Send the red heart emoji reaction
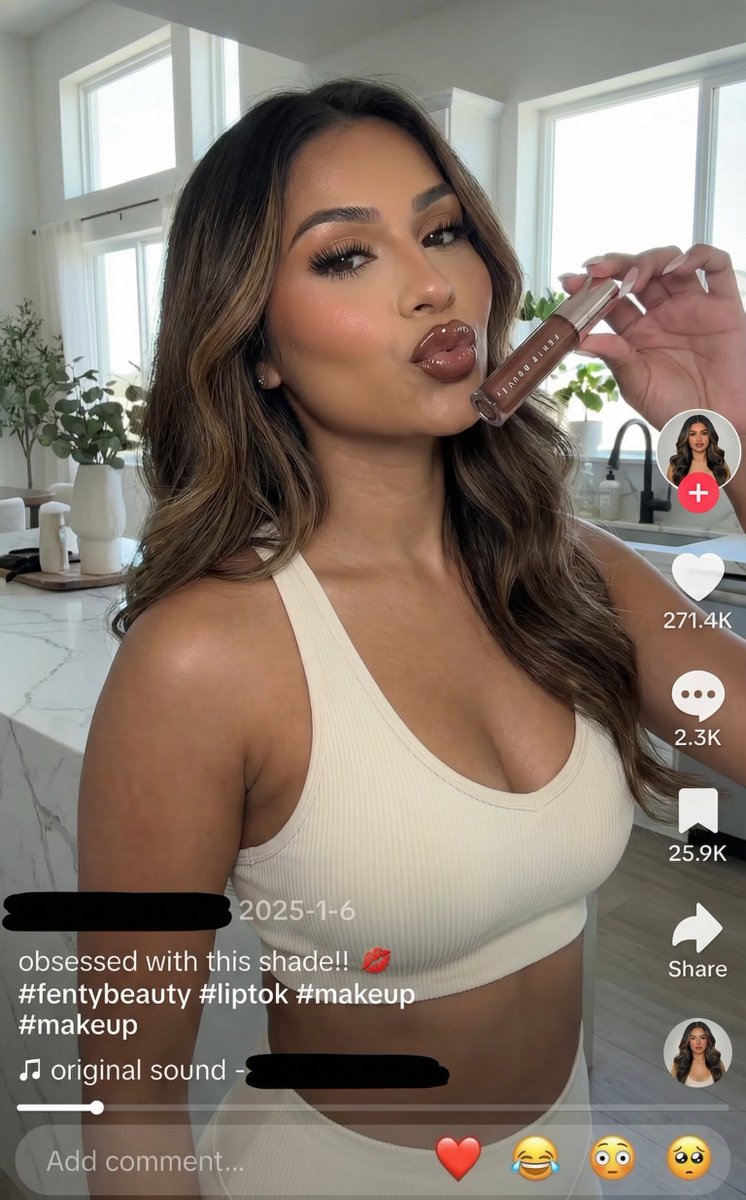The height and width of the screenshot is (1200, 746). [x=458, y=1159]
